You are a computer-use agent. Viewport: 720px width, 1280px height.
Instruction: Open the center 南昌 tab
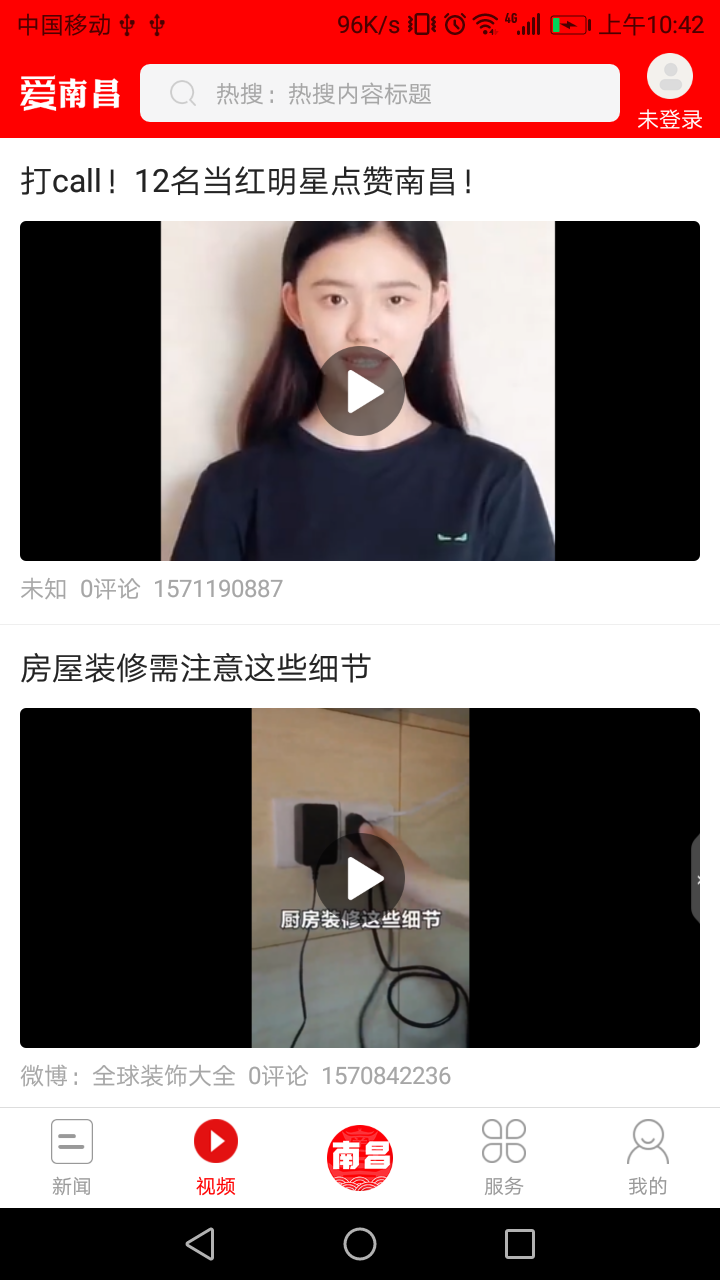(x=360, y=1158)
